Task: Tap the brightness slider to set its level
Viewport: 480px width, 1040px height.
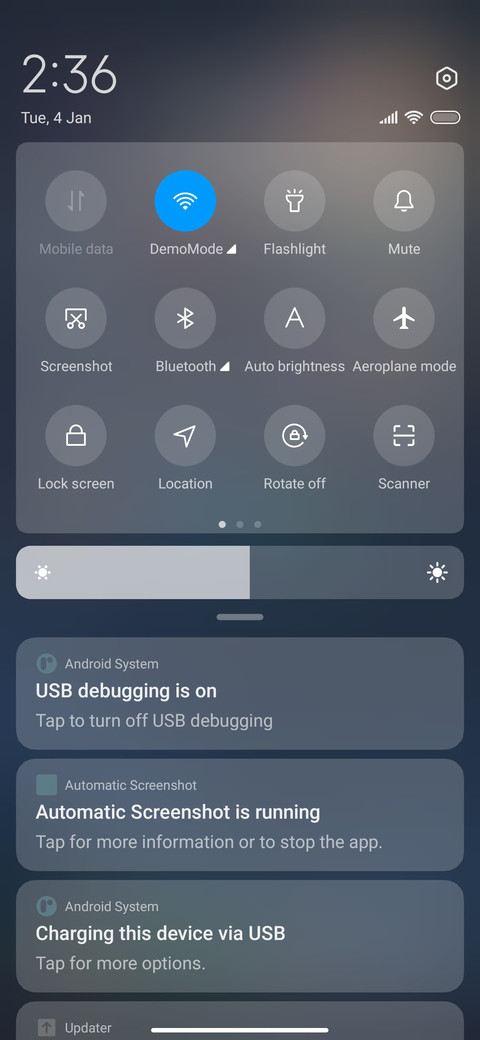Action: coord(240,572)
